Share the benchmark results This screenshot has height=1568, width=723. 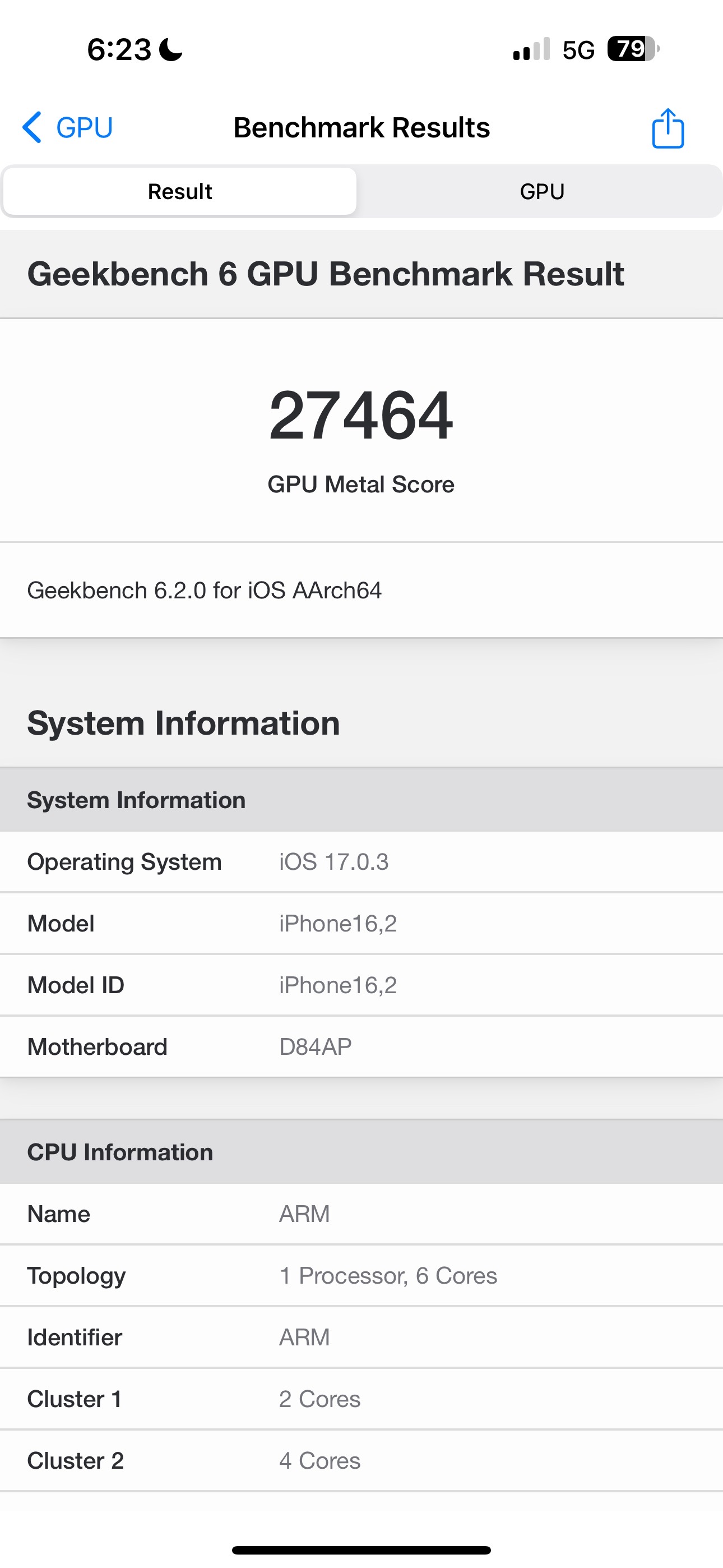pos(668,128)
